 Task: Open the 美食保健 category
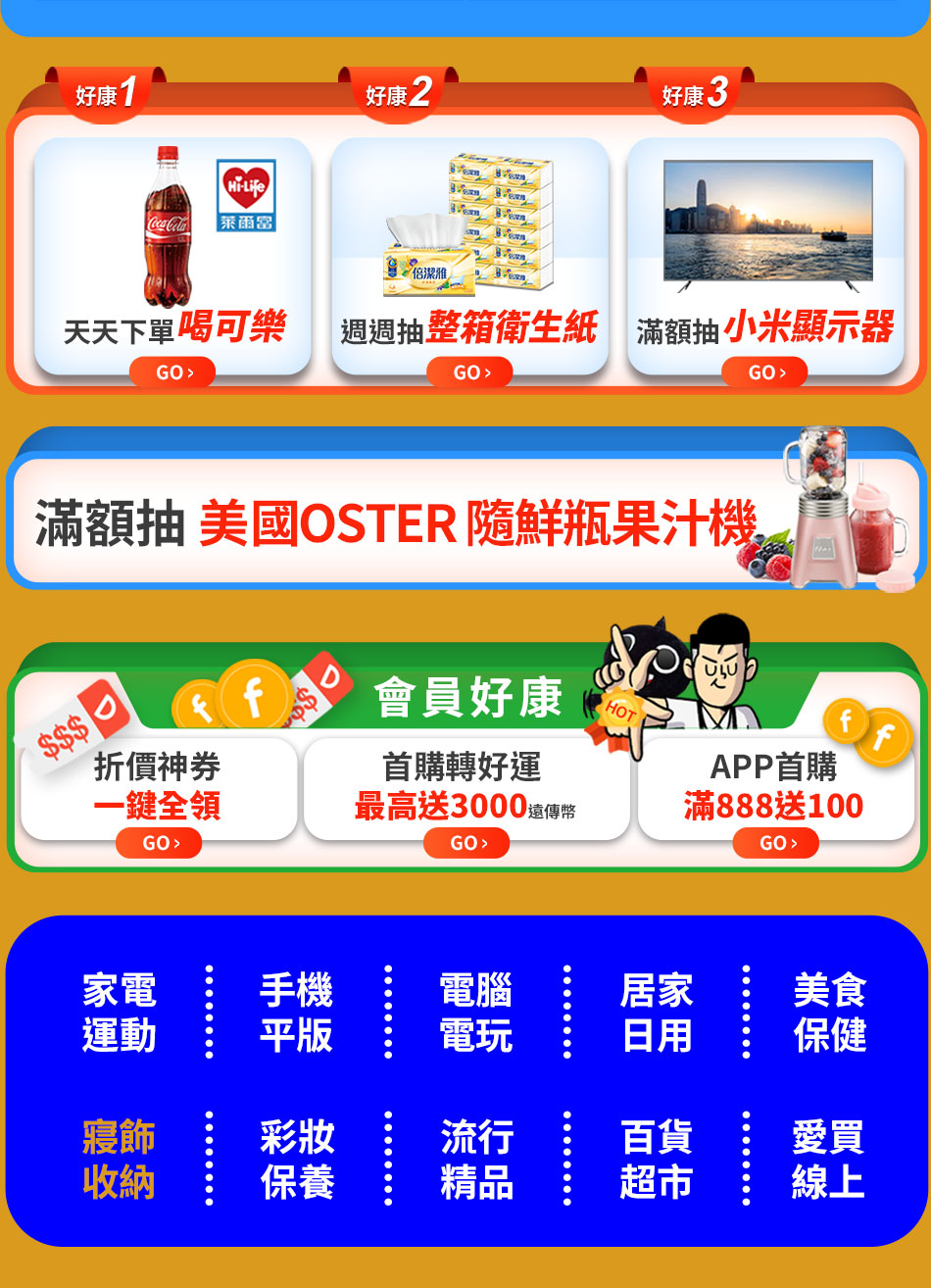pyautogui.click(x=829, y=1013)
